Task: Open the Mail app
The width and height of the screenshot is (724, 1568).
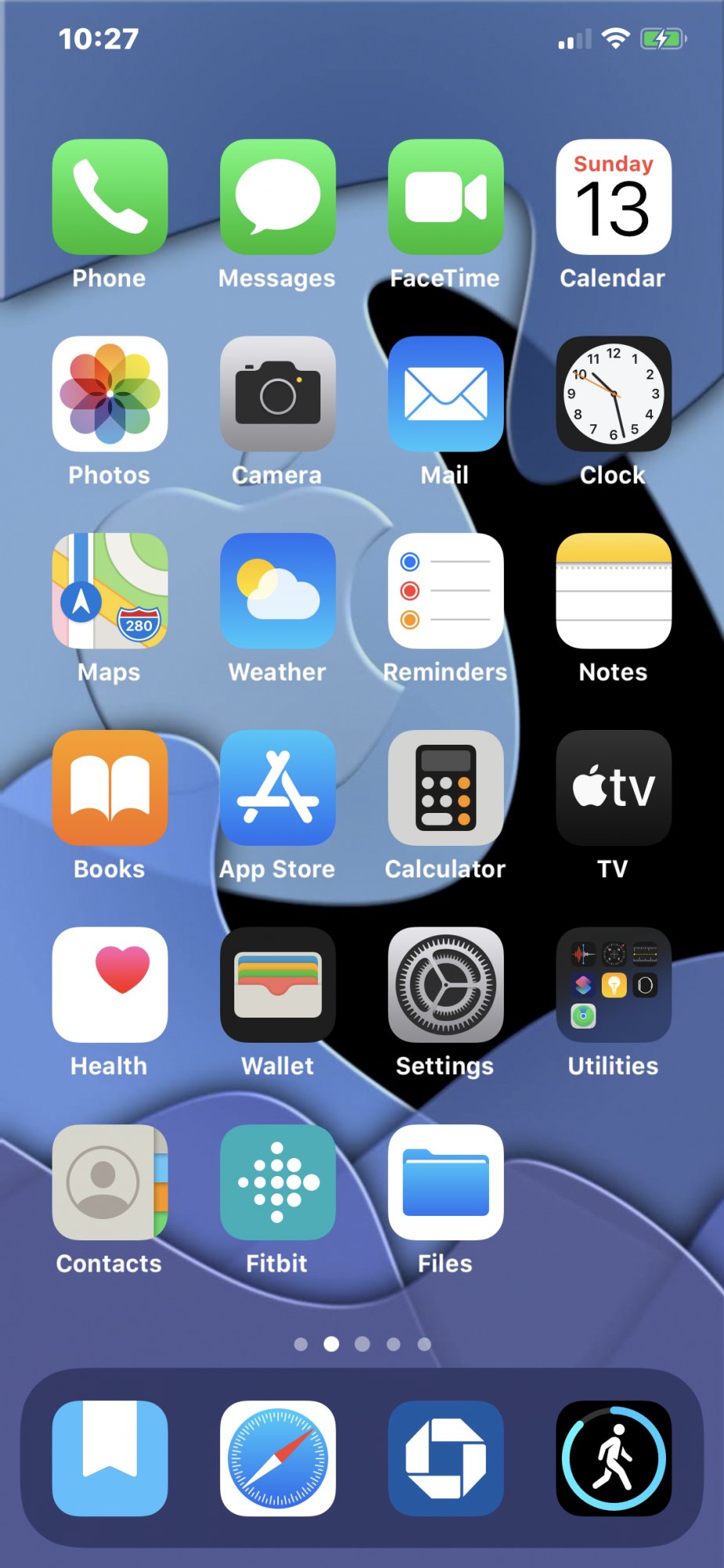Action: (445, 394)
